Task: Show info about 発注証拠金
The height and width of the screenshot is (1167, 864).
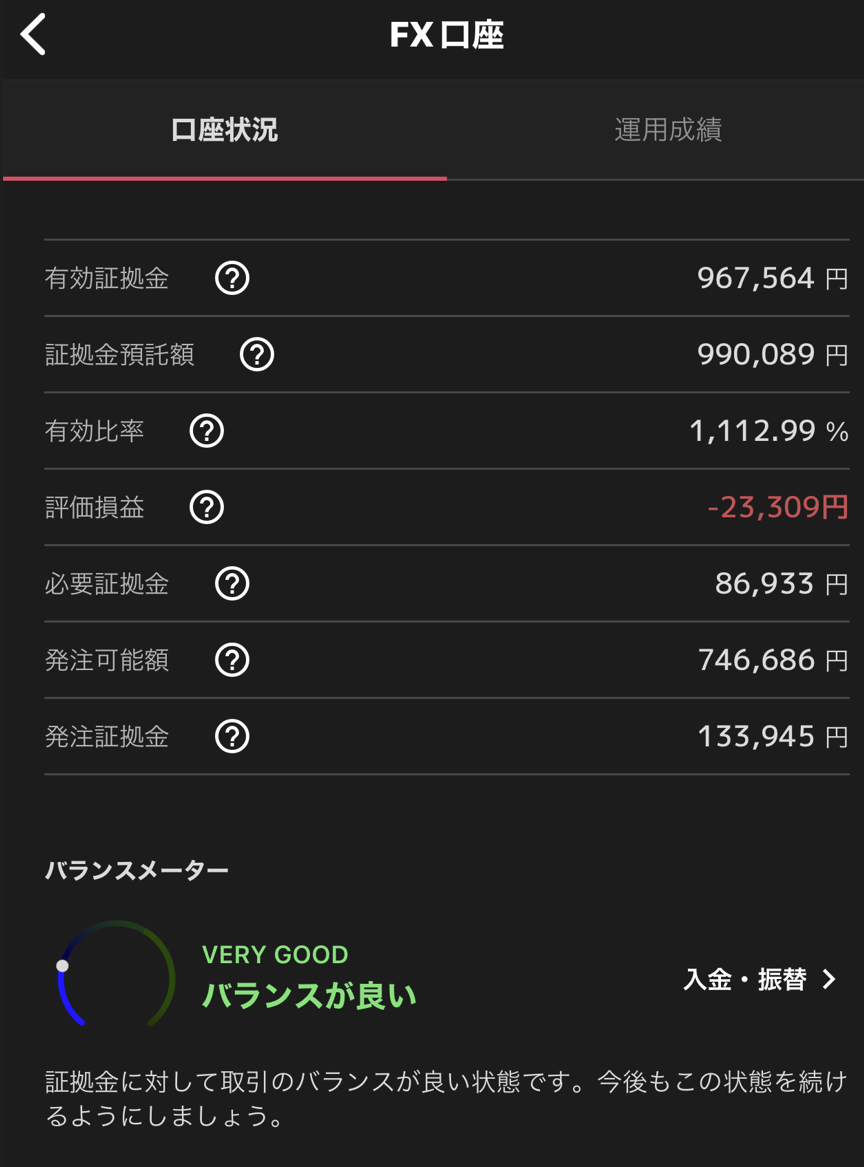Action: click(x=232, y=737)
